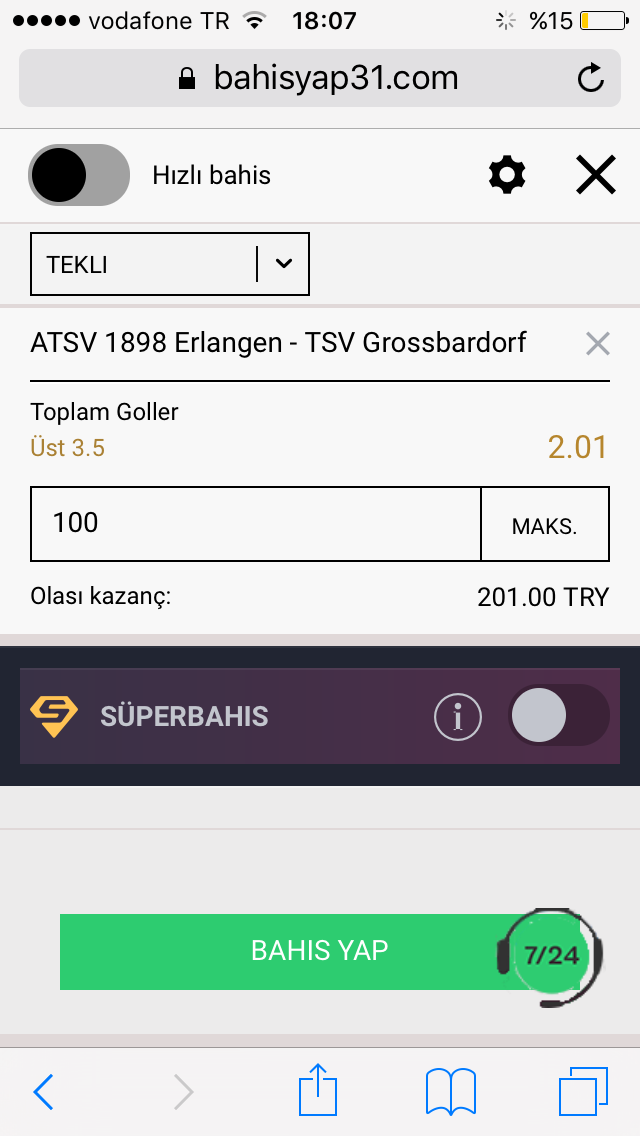Open the 7/24 live support headset
This screenshot has height=1136, width=640.
coord(551,956)
